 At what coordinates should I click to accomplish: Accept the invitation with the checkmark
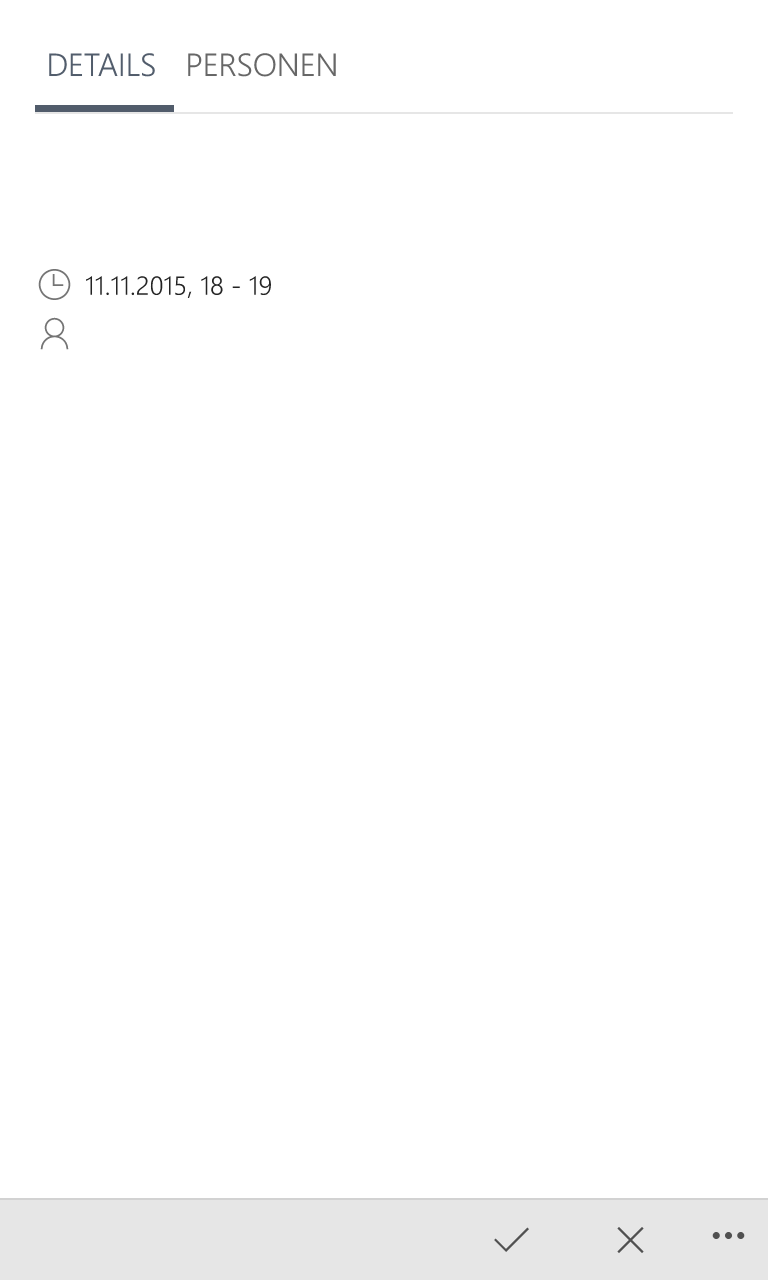(511, 1240)
